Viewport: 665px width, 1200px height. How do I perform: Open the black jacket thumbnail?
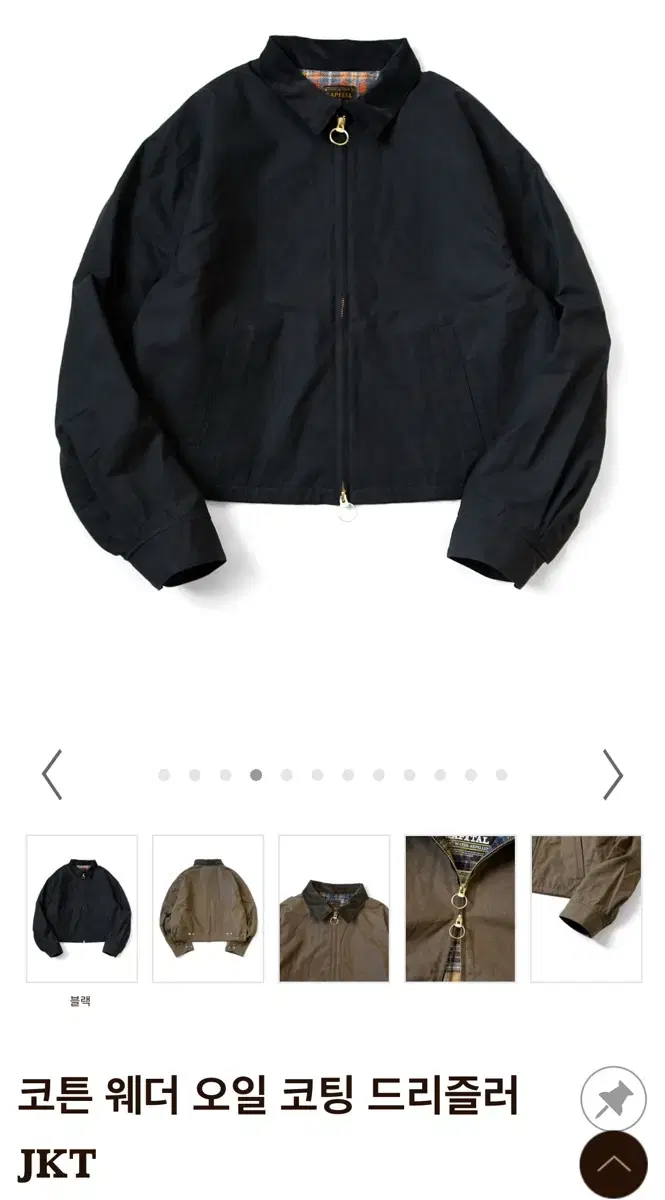click(x=81, y=909)
